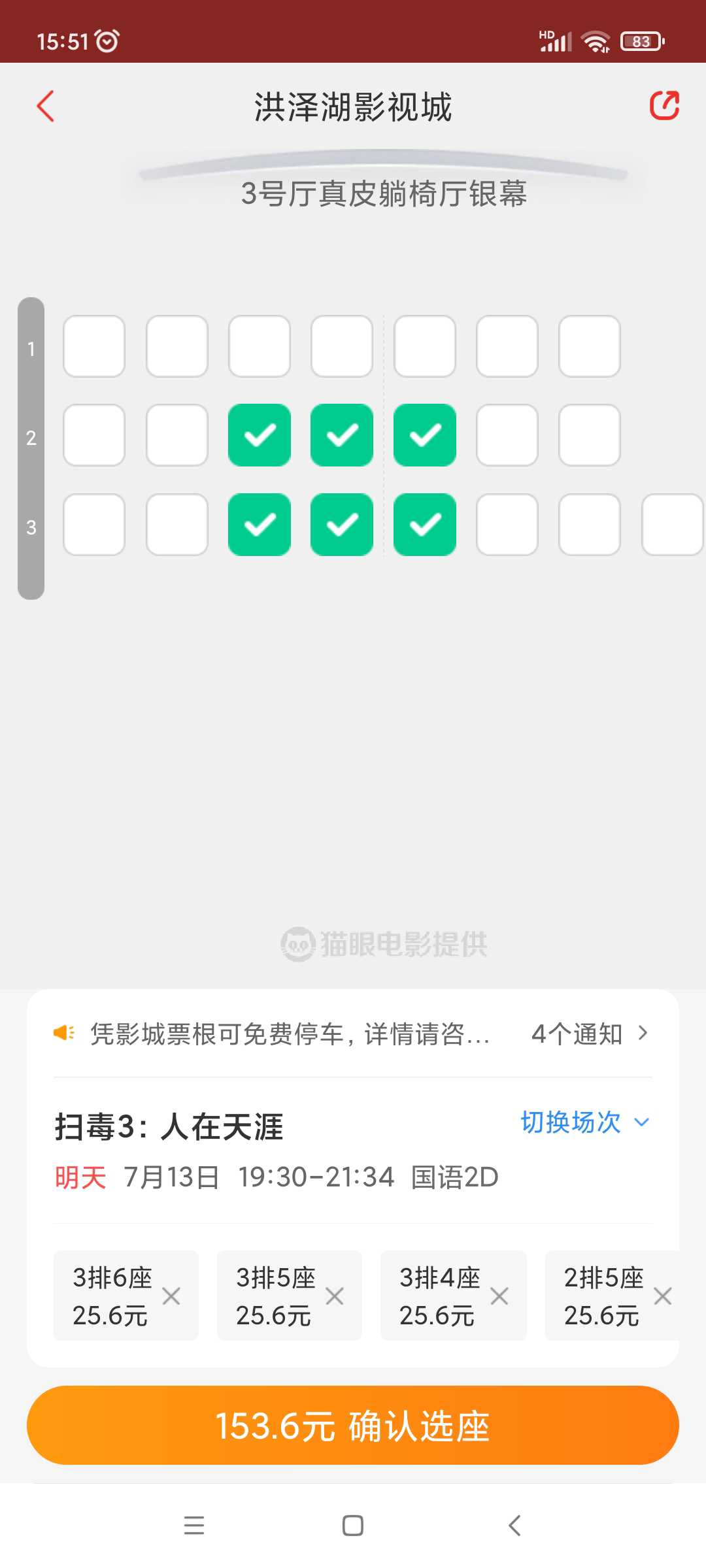Share this cinema seat selection page
This screenshot has height=1568, width=706.
click(x=664, y=106)
